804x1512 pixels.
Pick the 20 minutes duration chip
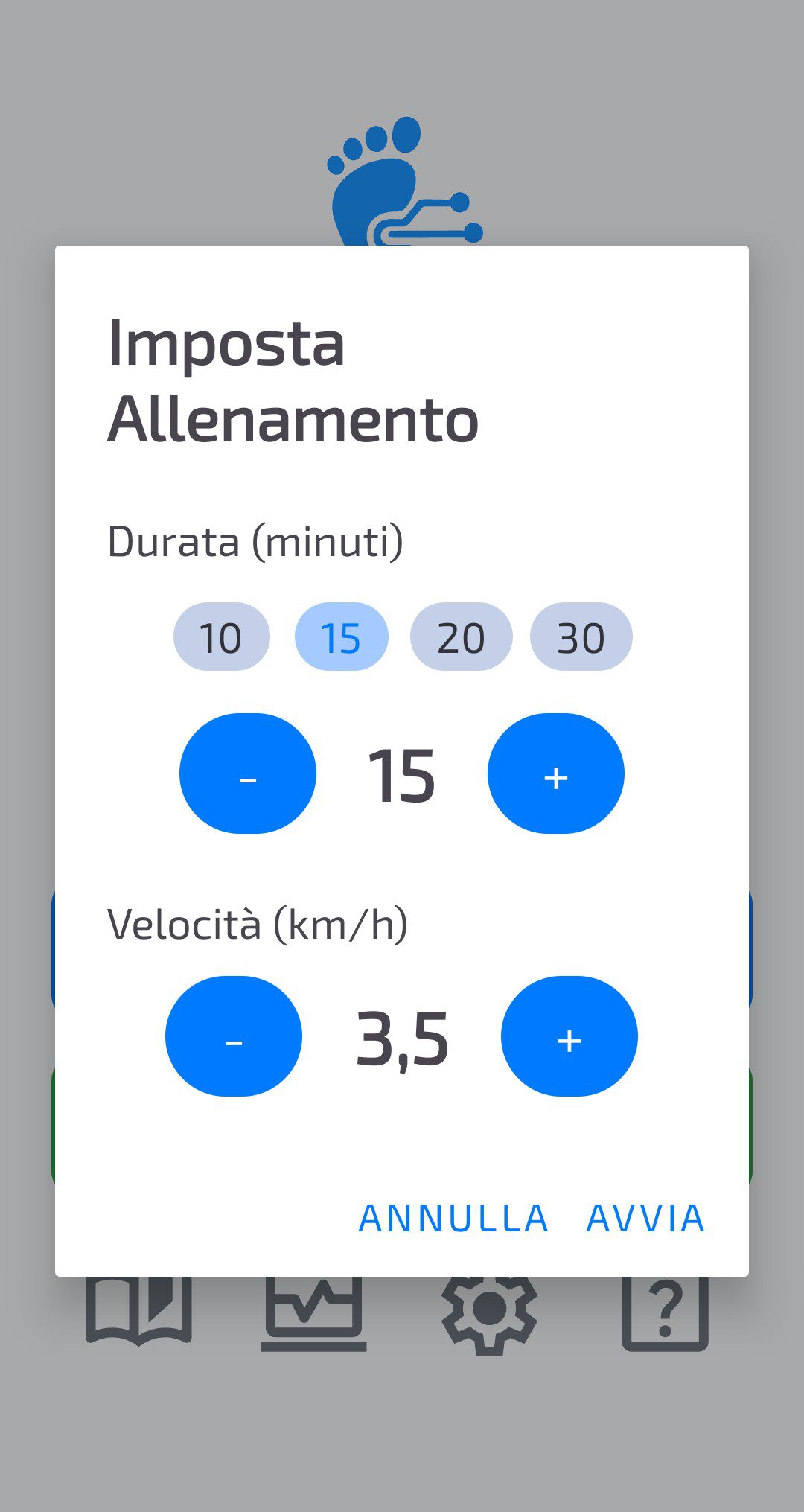pyautogui.click(x=461, y=637)
